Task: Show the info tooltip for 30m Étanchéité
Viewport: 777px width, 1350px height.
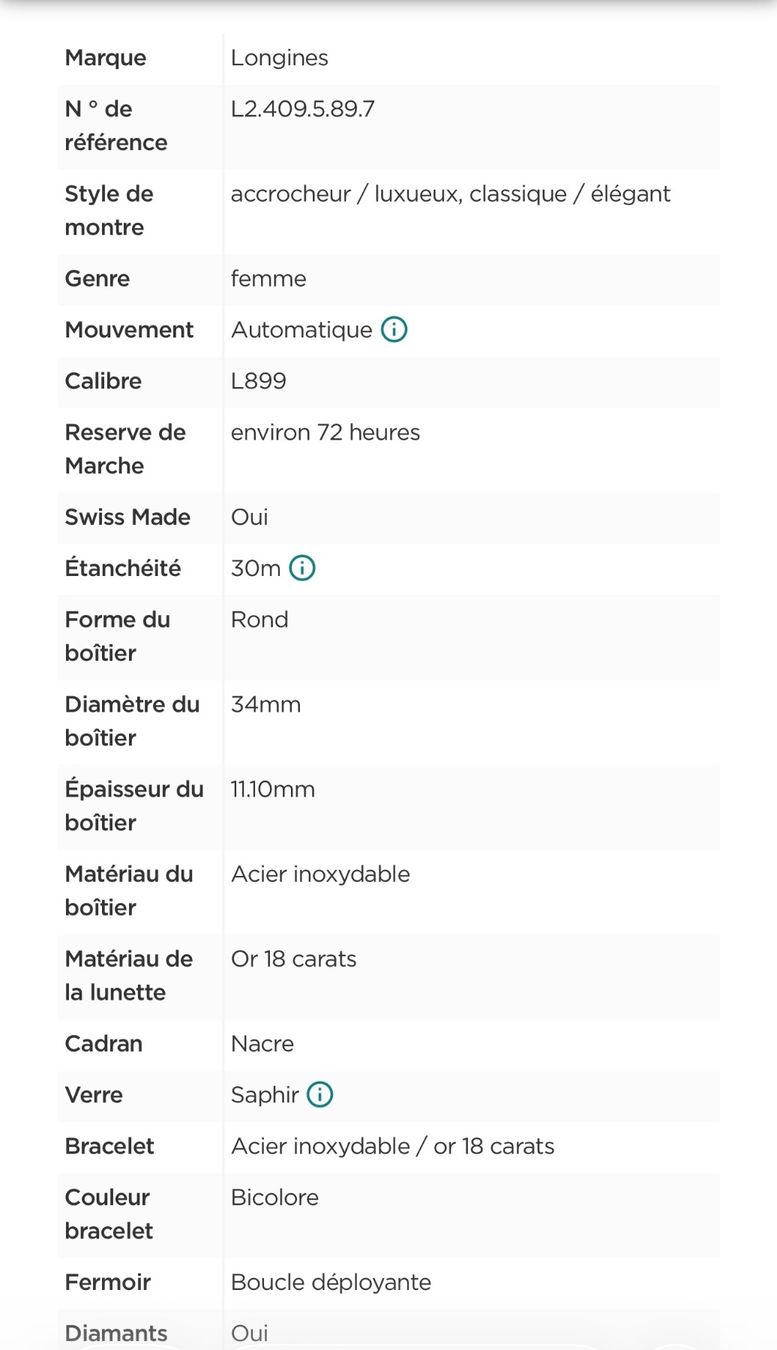Action: (302, 568)
